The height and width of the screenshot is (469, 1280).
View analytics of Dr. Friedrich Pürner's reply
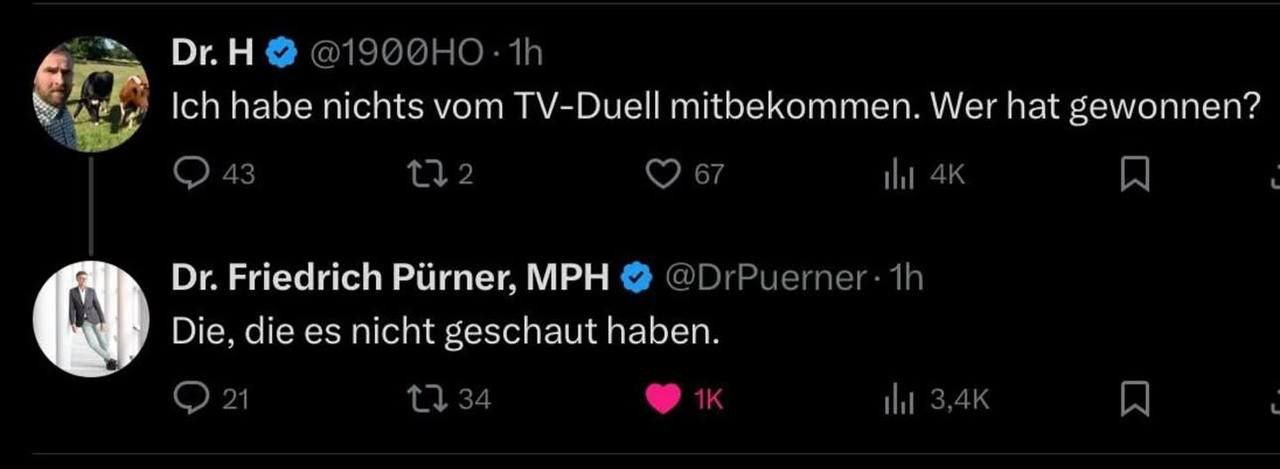pos(895,399)
